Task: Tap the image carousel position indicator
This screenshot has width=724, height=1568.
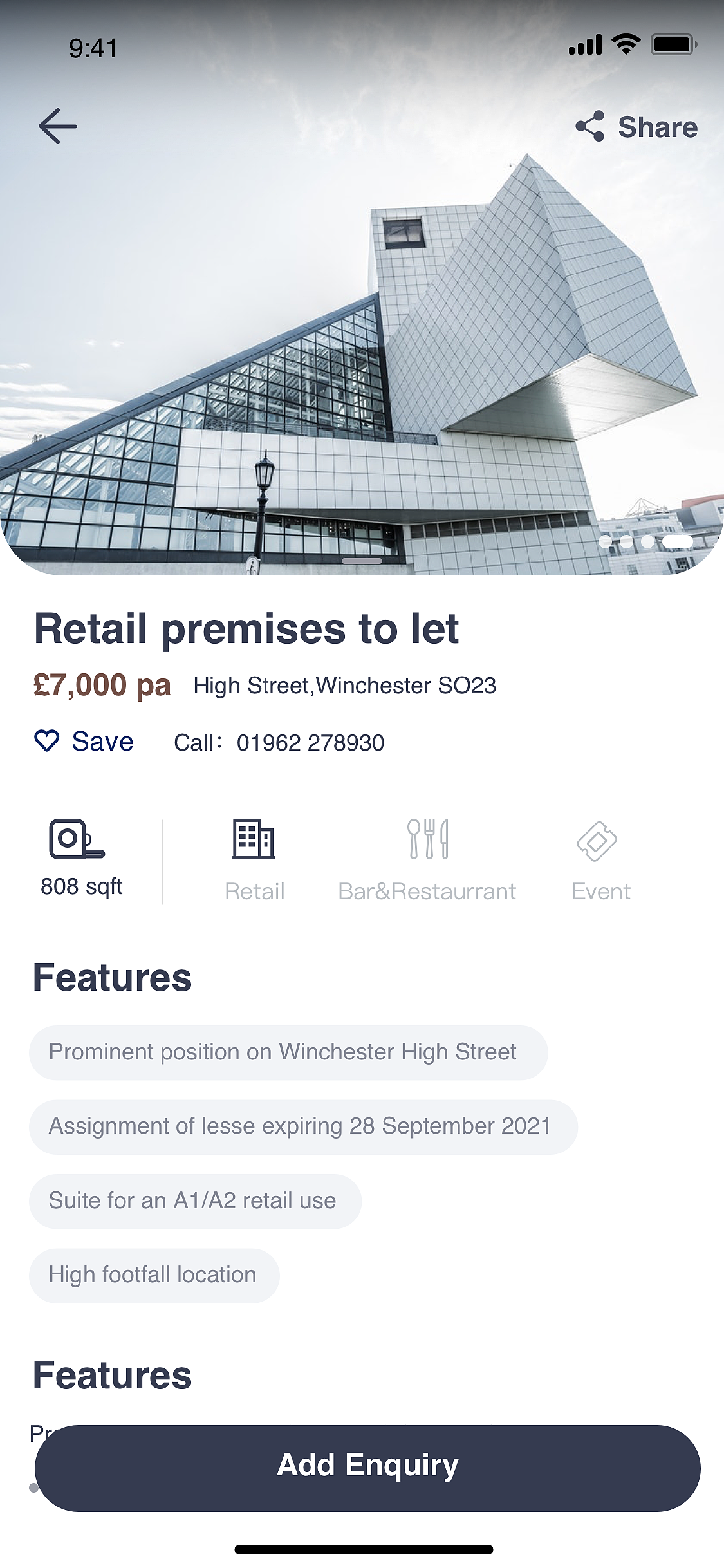Action: [645, 543]
